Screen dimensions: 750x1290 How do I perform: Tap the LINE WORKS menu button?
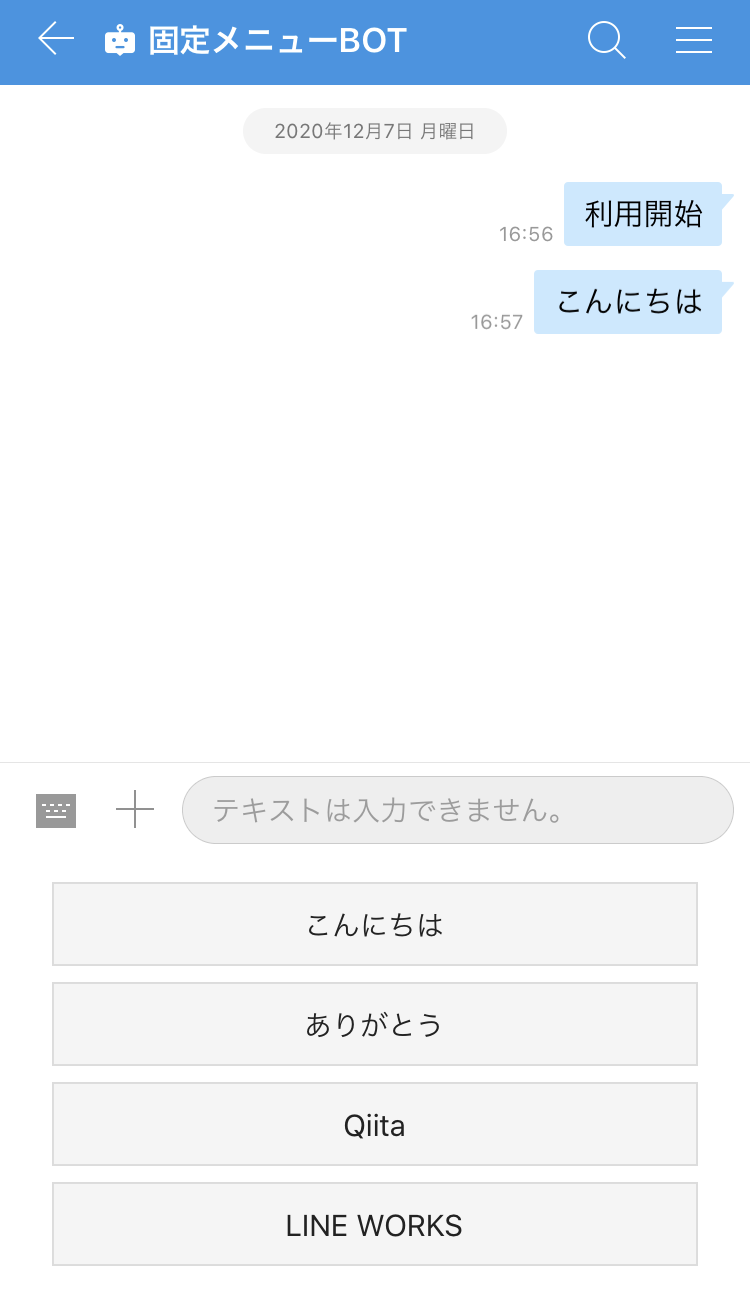point(374,1224)
